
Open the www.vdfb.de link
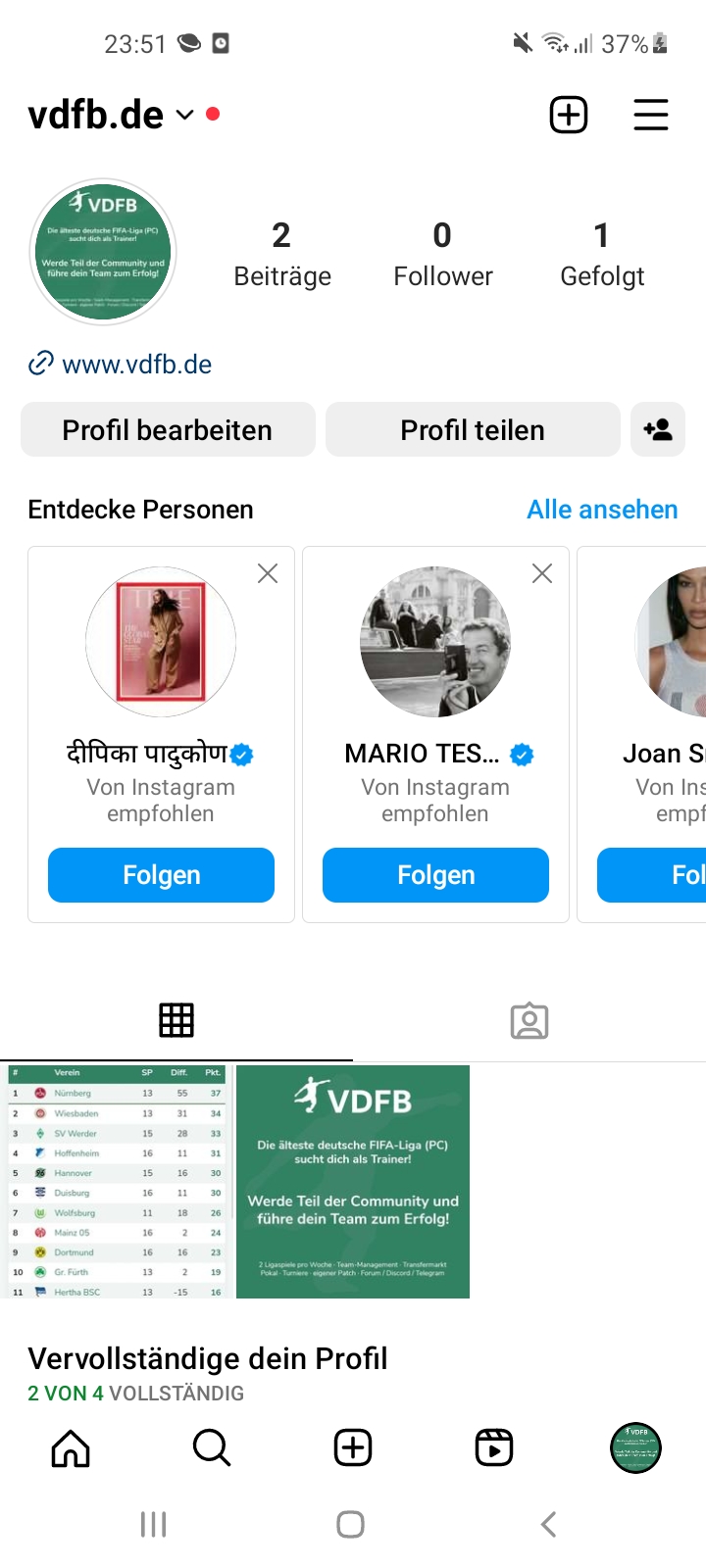136,365
